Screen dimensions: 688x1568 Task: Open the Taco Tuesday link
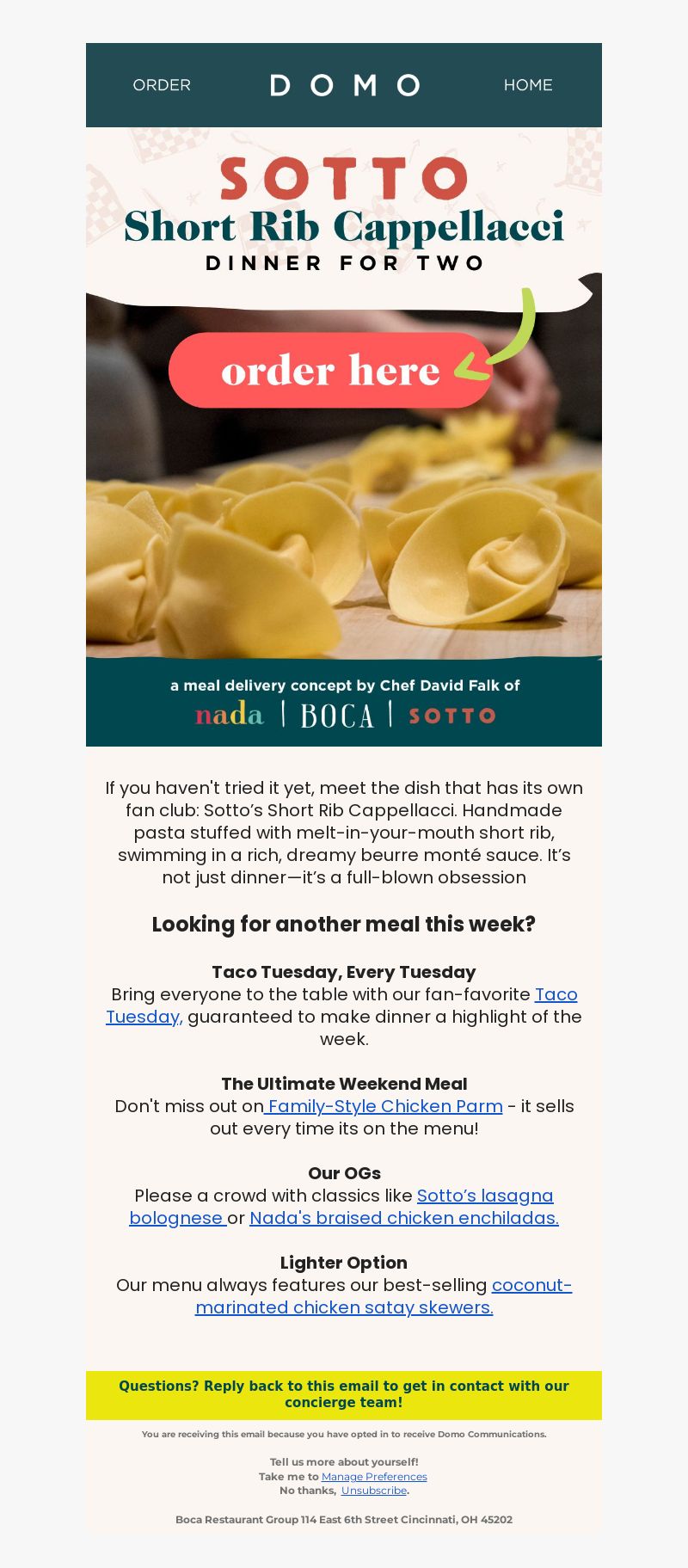[x=556, y=994]
